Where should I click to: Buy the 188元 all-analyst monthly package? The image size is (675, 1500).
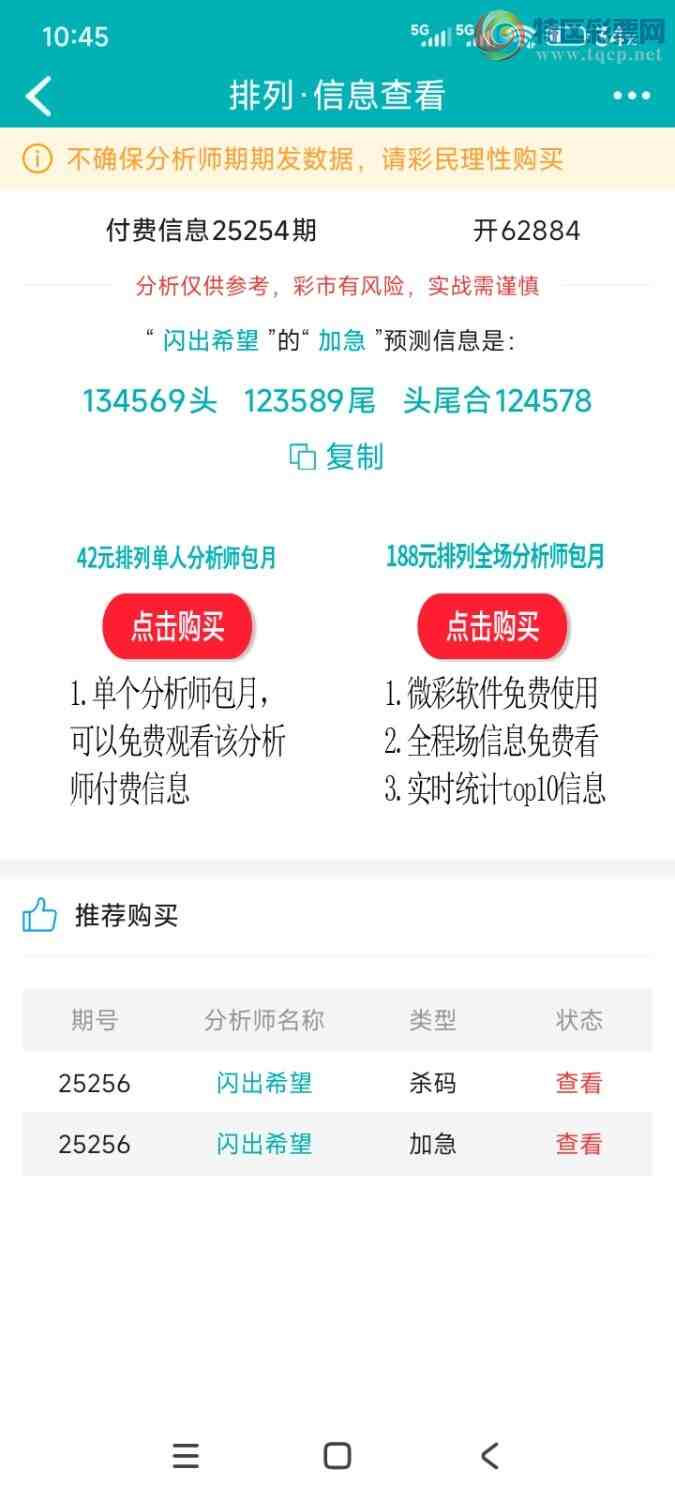[x=492, y=627]
